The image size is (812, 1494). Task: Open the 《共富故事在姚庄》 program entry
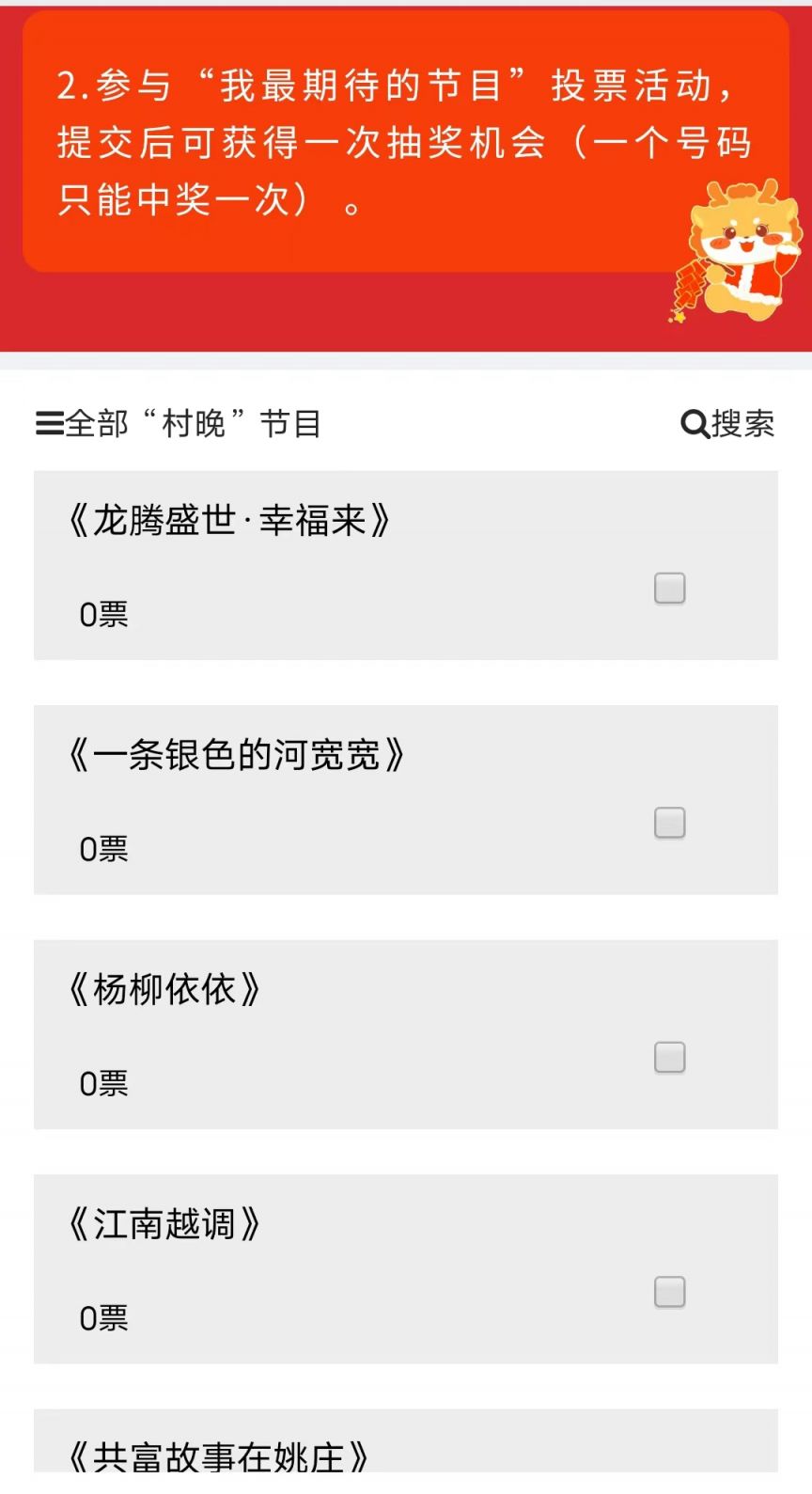click(x=406, y=1440)
